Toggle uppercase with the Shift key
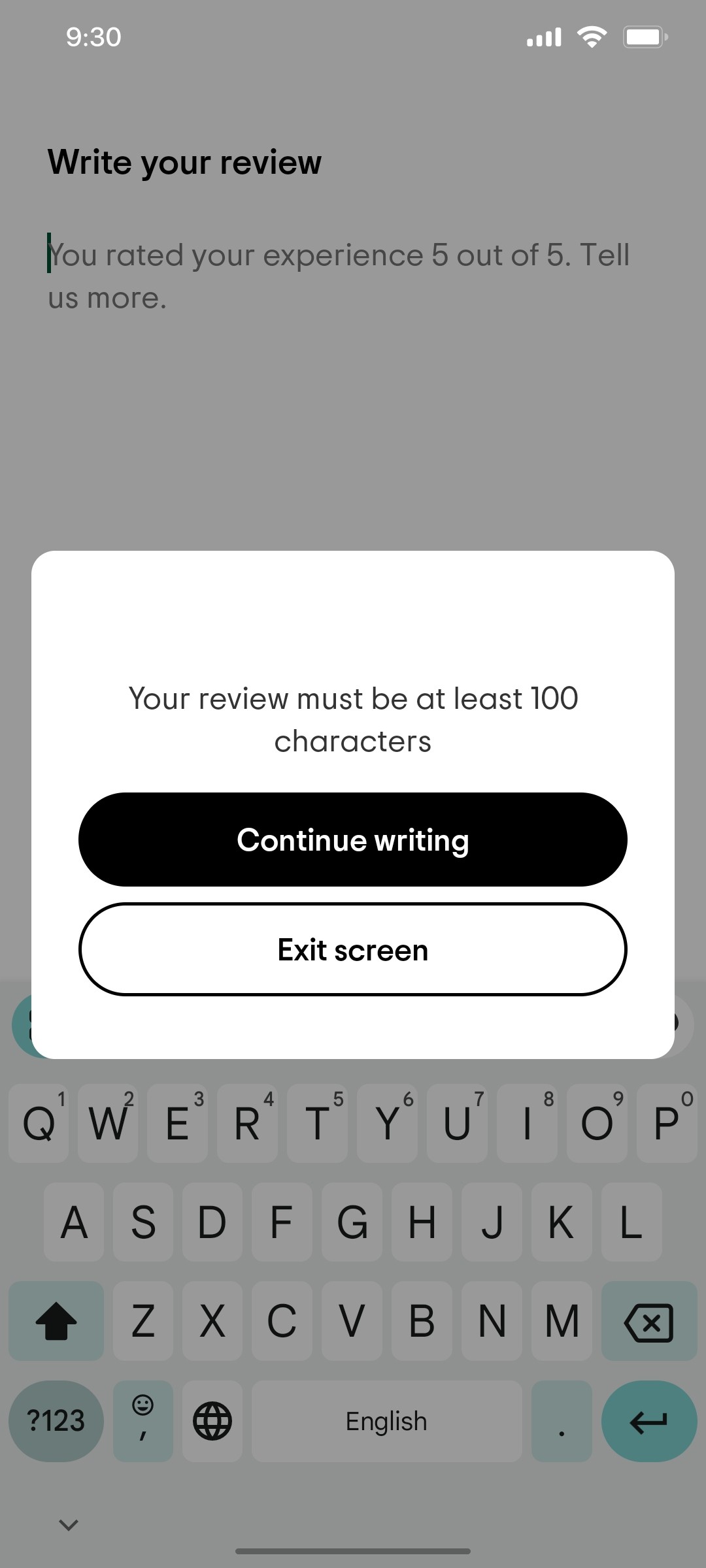The height and width of the screenshot is (1568, 706). click(x=56, y=1321)
